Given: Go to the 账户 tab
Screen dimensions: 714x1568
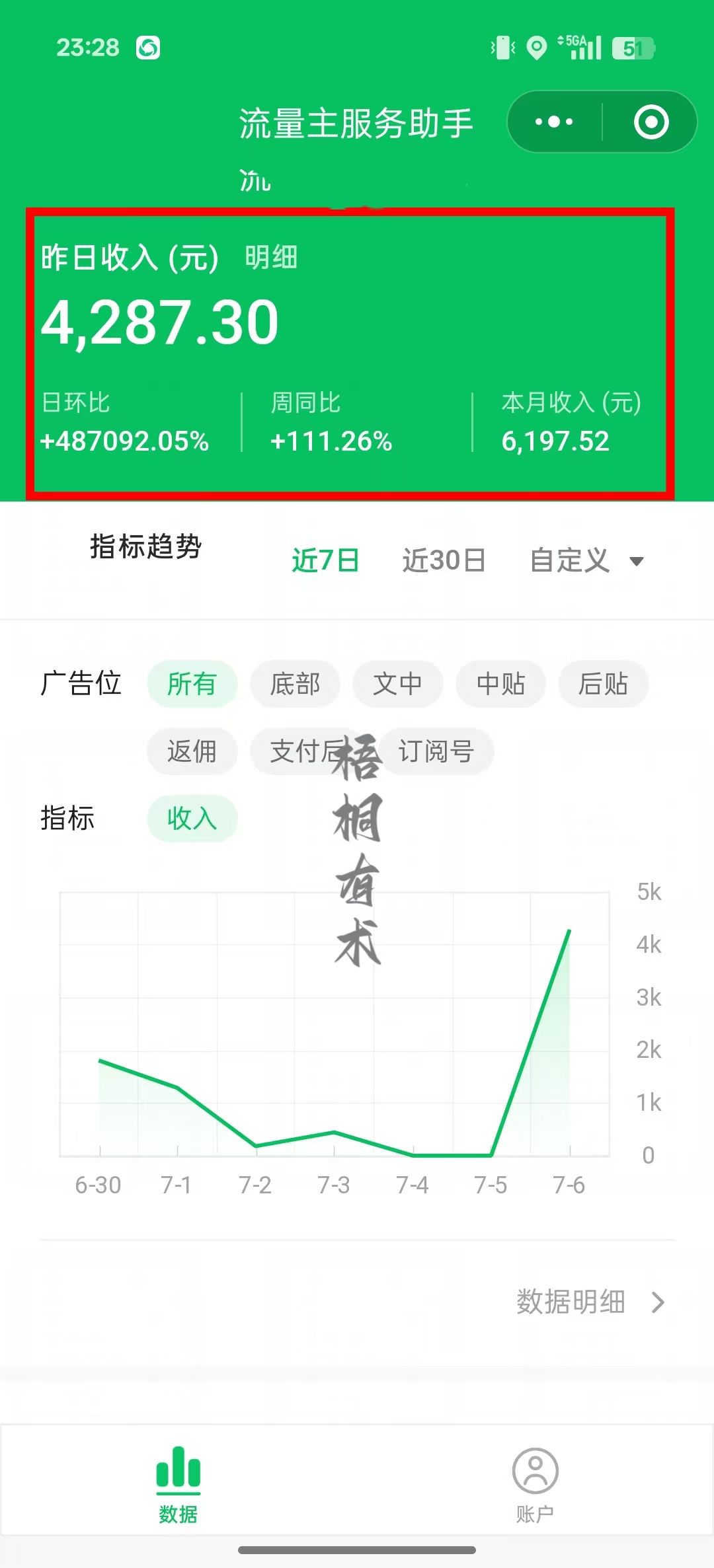Looking at the screenshot, I should (535, 1485).
